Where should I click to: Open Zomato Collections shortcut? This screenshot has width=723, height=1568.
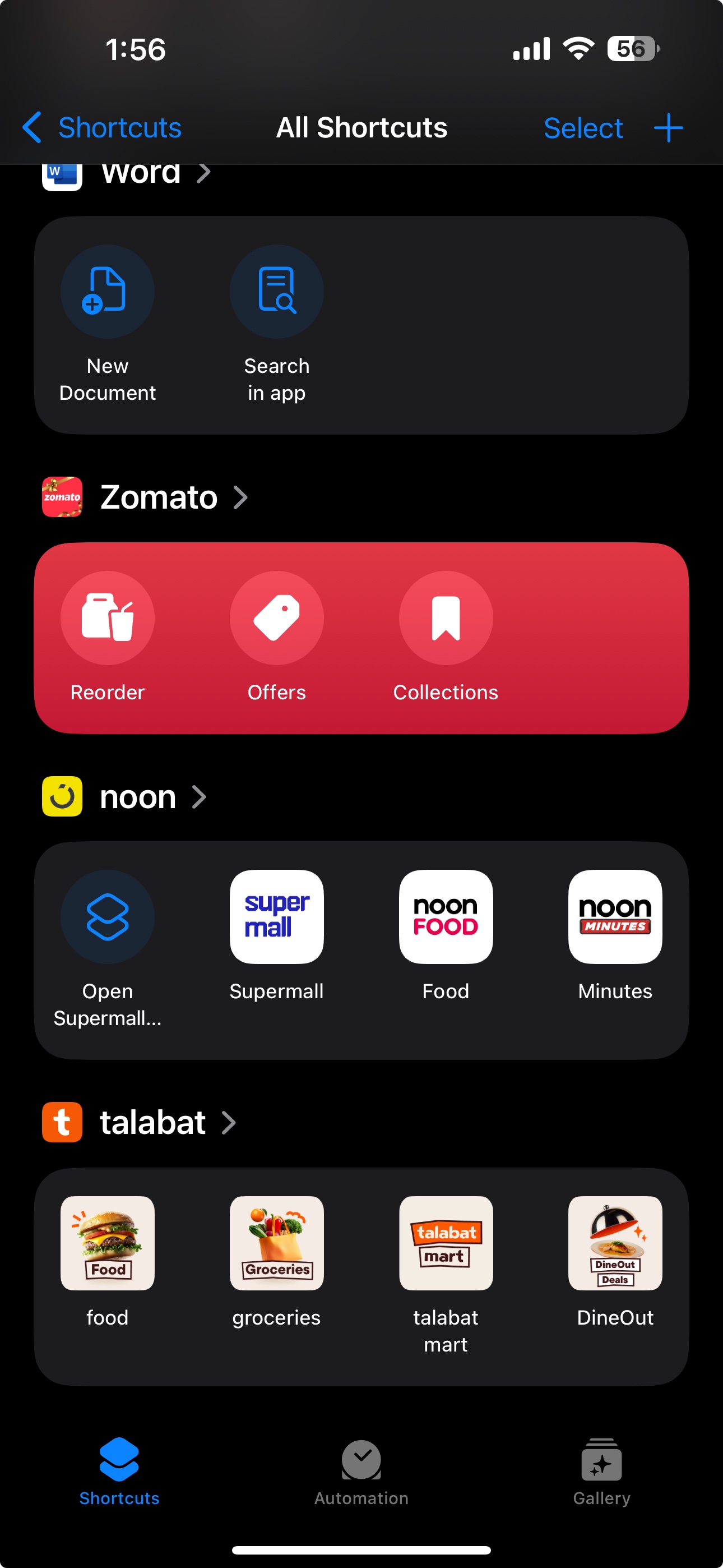[x=446, y=619]
